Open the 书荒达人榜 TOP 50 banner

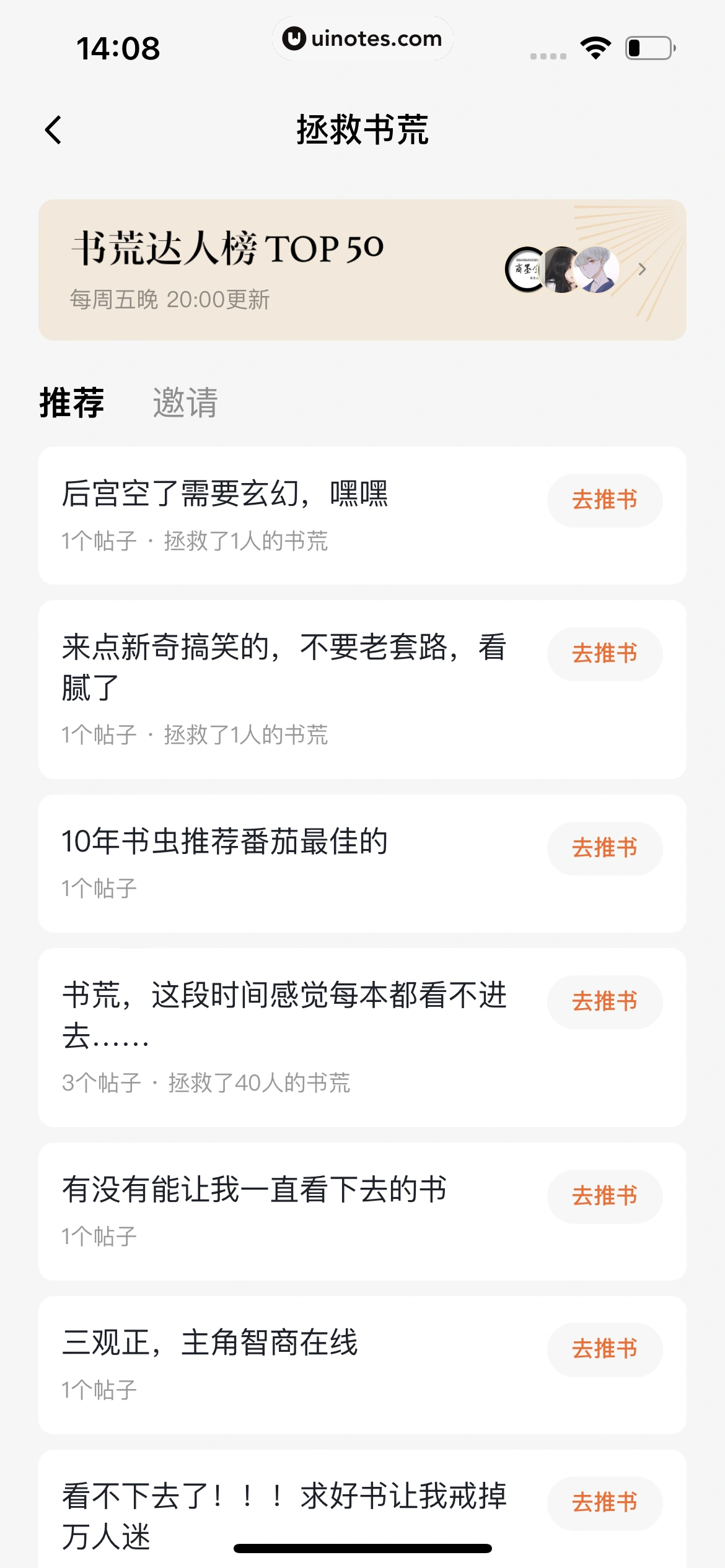(362, 270)
